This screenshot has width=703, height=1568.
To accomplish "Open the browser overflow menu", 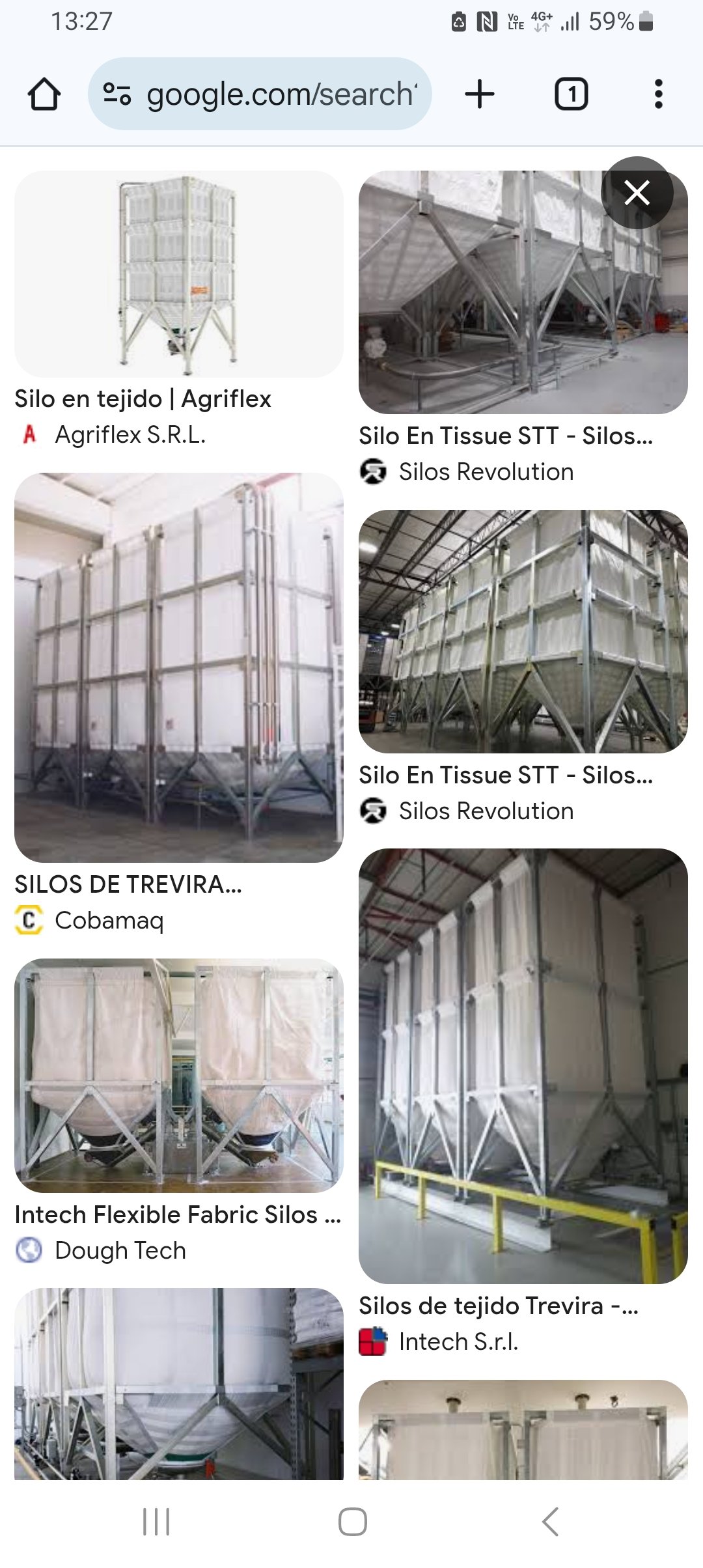I will pos(658,94).
